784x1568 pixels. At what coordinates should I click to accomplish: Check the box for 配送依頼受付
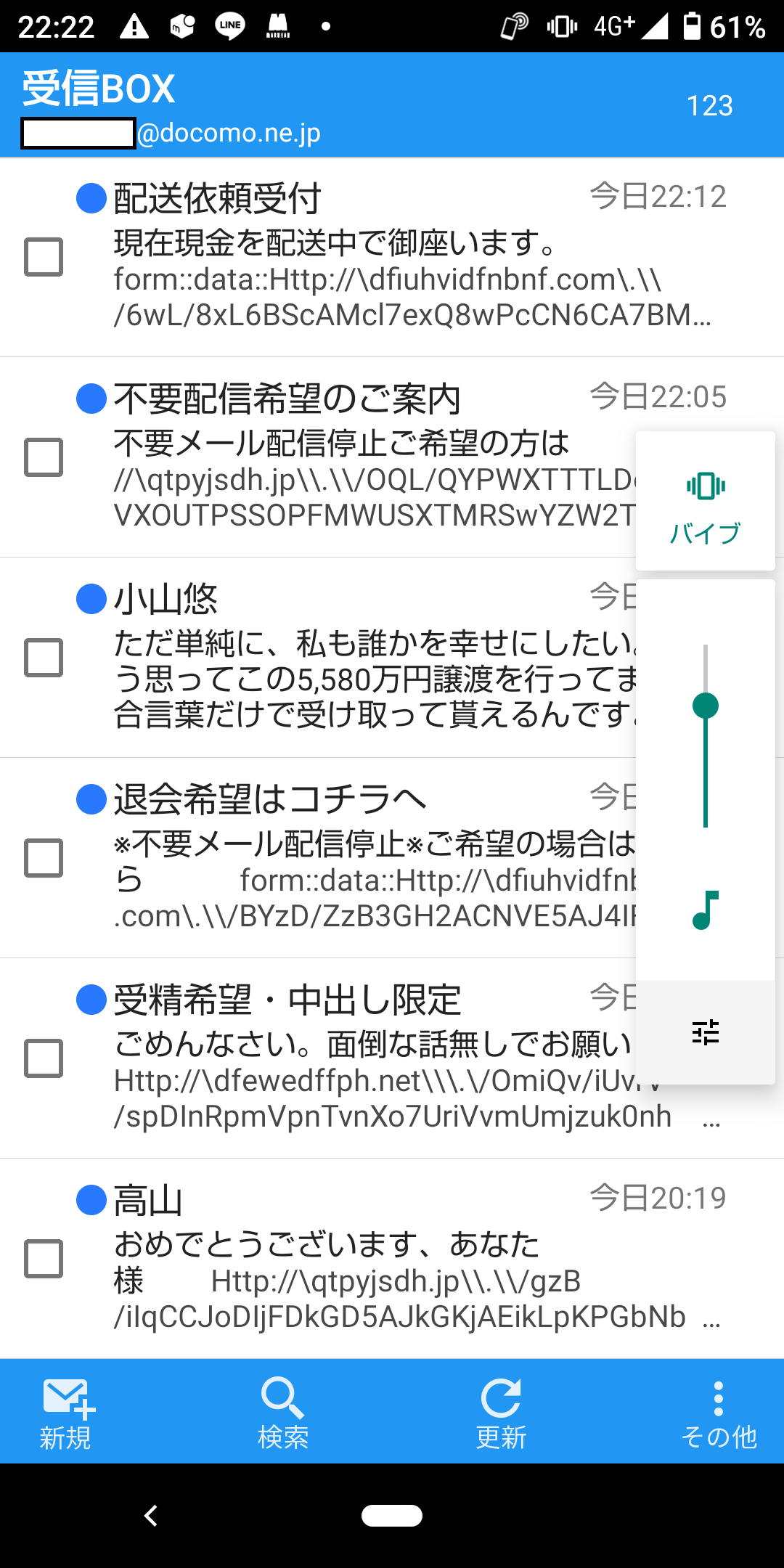[44, 257]
